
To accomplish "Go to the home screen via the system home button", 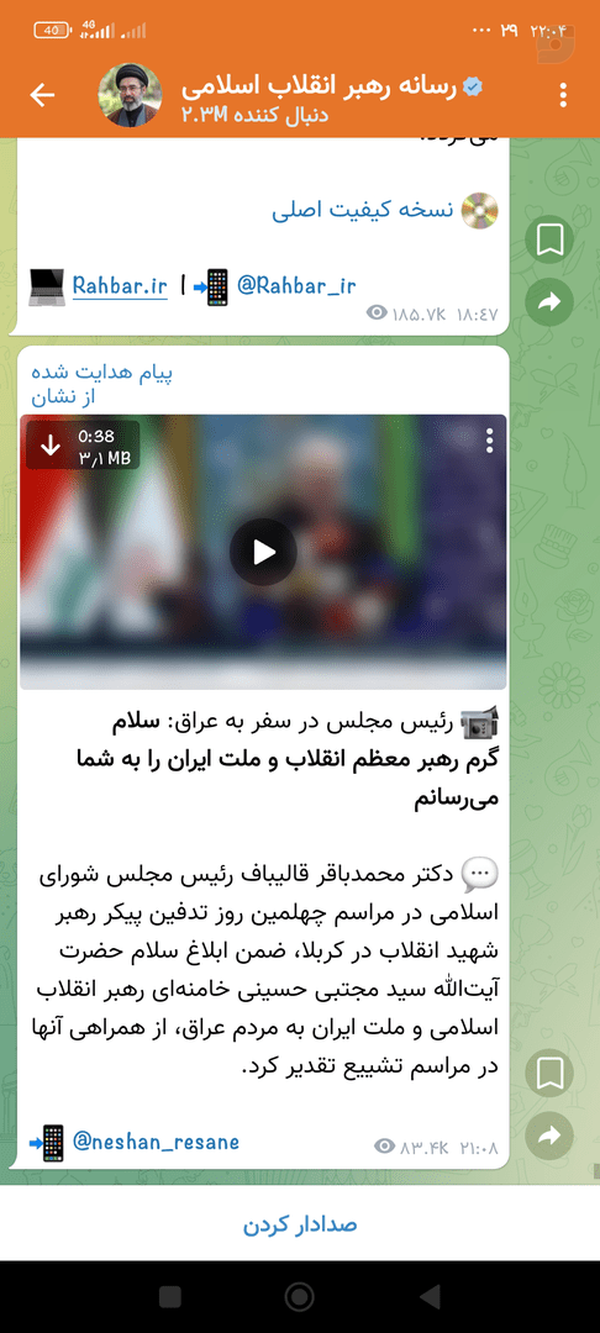I will [x=299, y=1297].
